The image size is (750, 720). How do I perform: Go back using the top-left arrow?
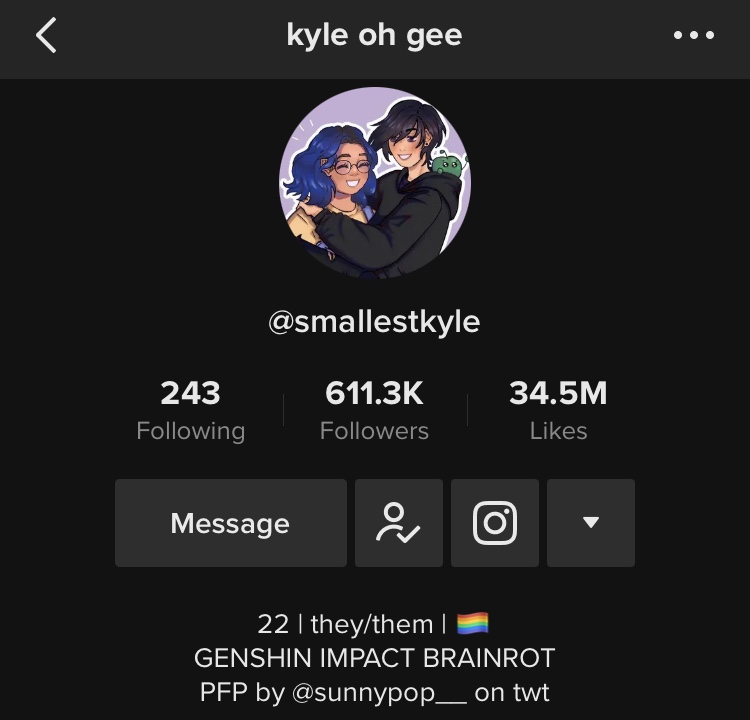coord(46,36)
